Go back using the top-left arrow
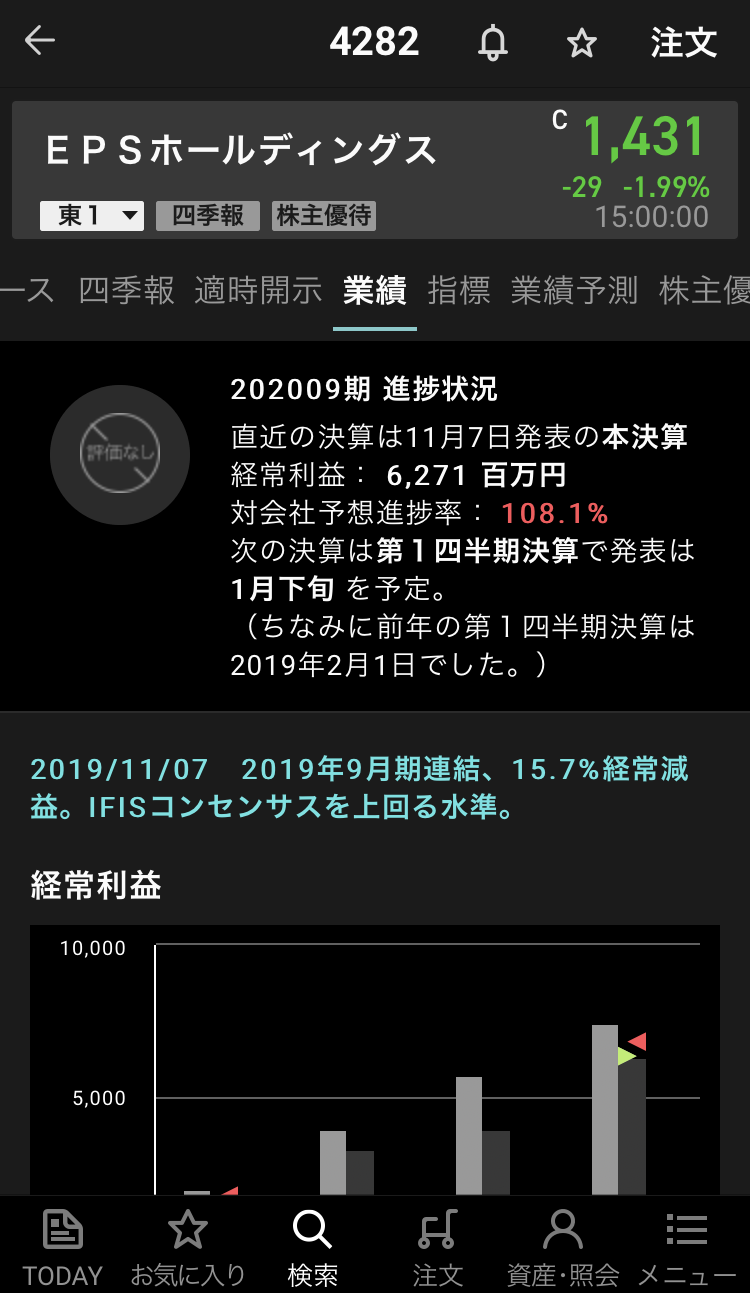 [x=40, y=42]
